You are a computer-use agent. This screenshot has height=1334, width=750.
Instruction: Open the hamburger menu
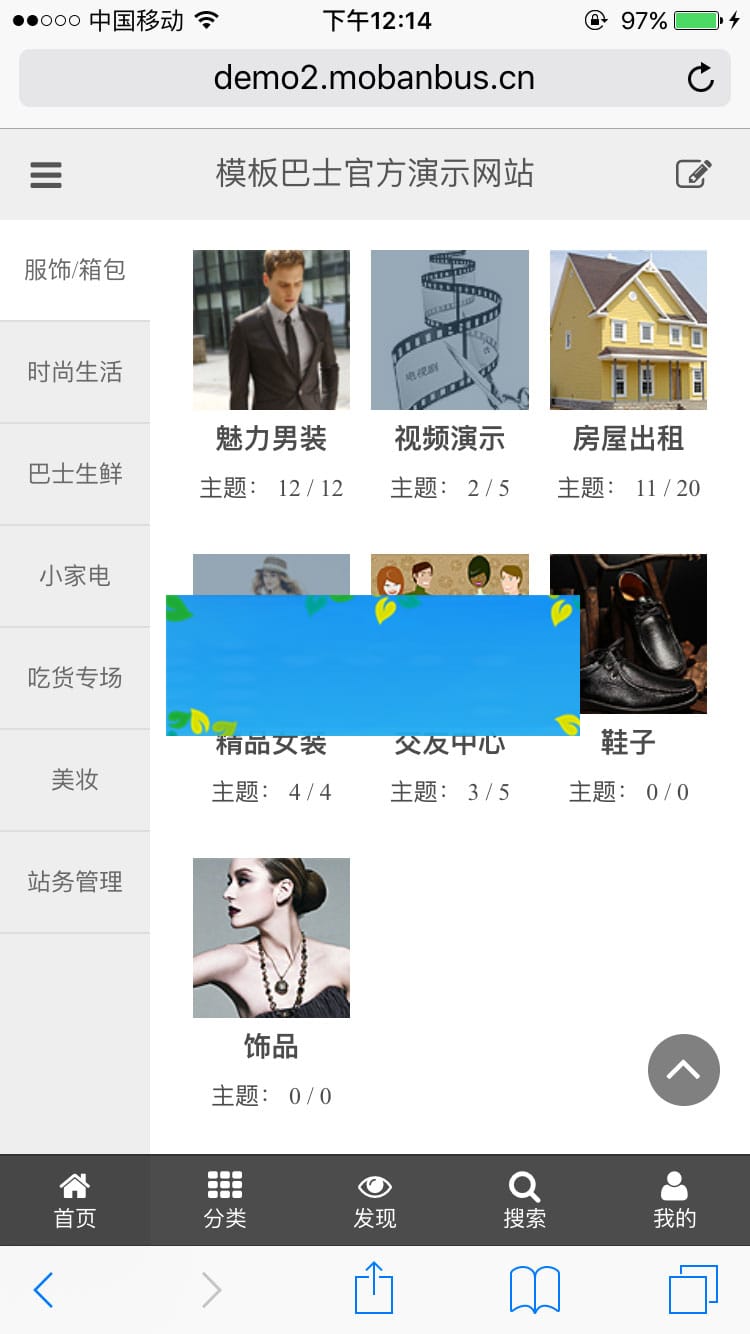tap(44, 174)
